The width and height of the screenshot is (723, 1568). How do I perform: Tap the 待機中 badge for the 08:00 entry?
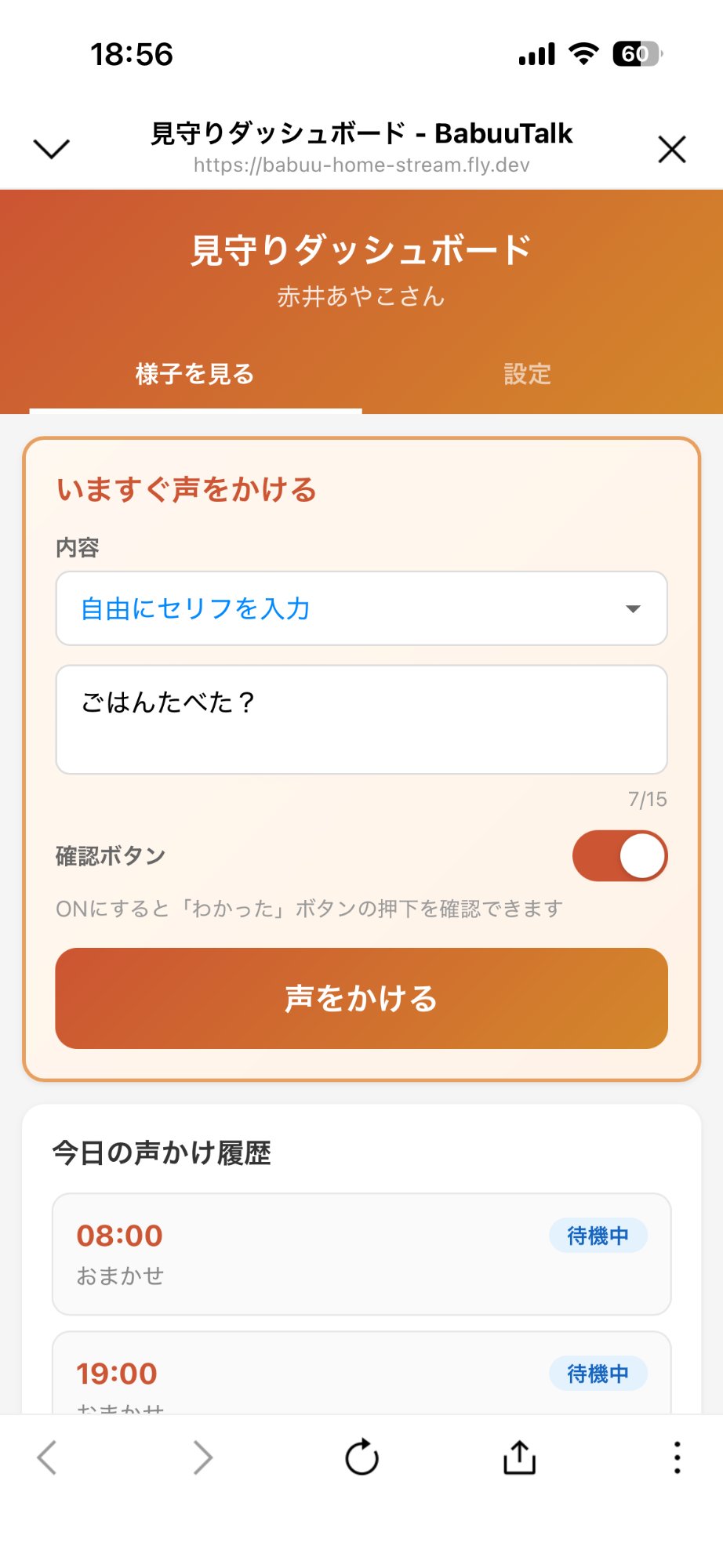598,1235
